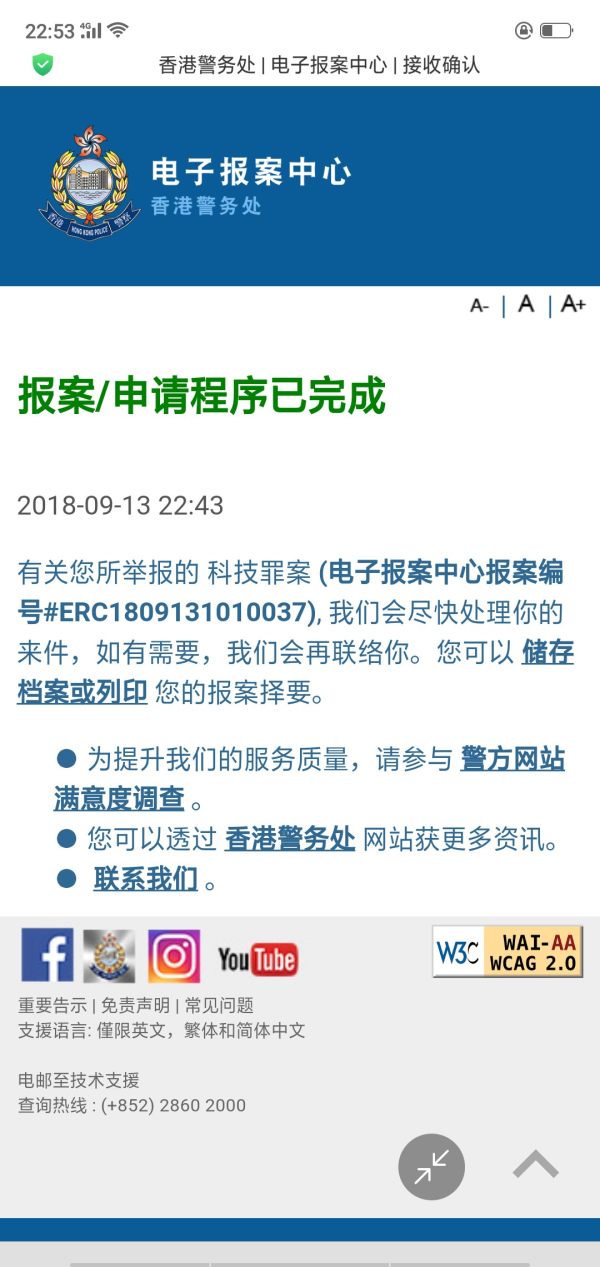600x1267 pixels.
Task: Open 常见问题 in the footer
Action: tap(219, 1005)
